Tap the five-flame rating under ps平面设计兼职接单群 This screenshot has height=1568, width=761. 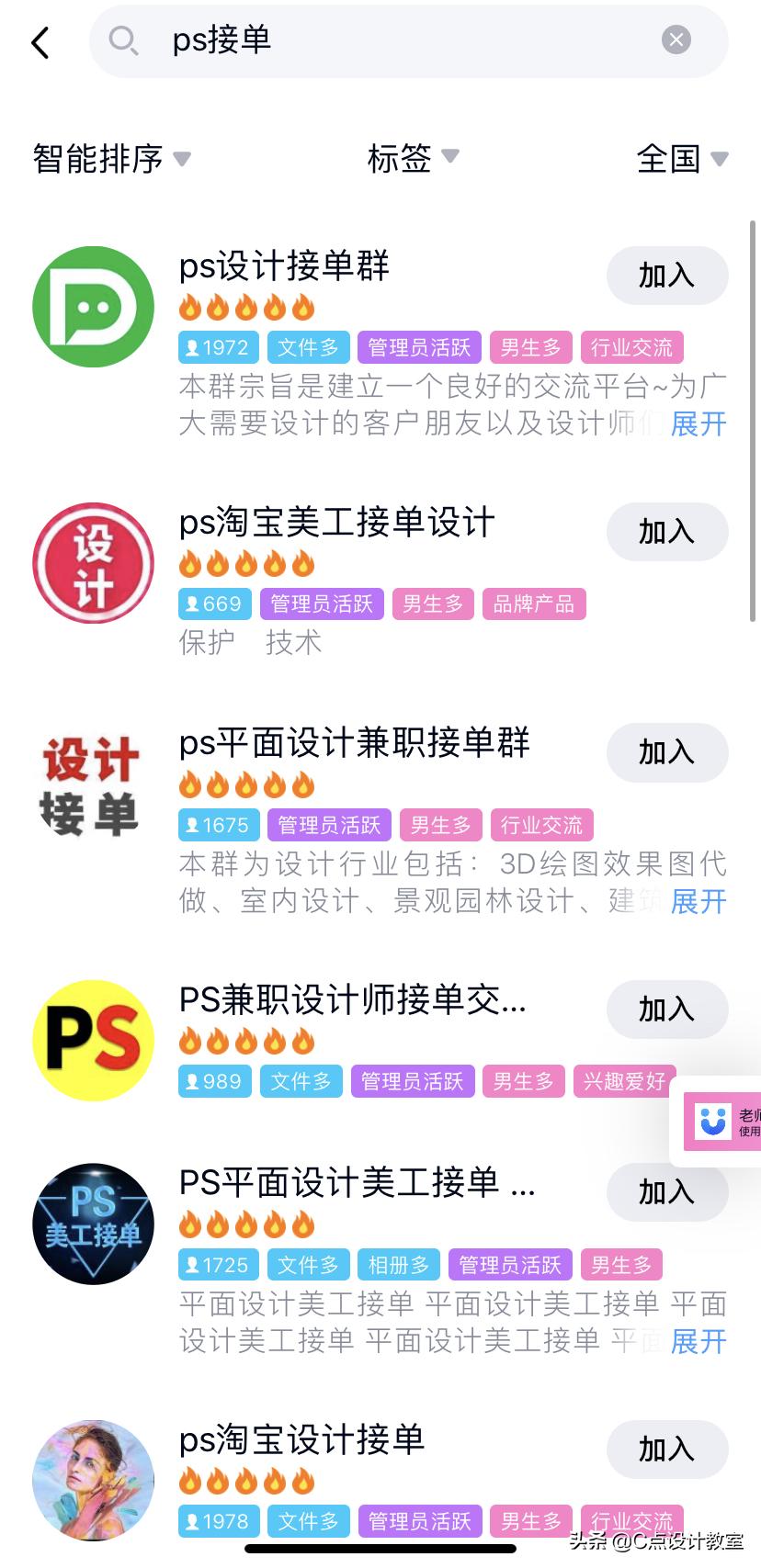tap(247, 784)
